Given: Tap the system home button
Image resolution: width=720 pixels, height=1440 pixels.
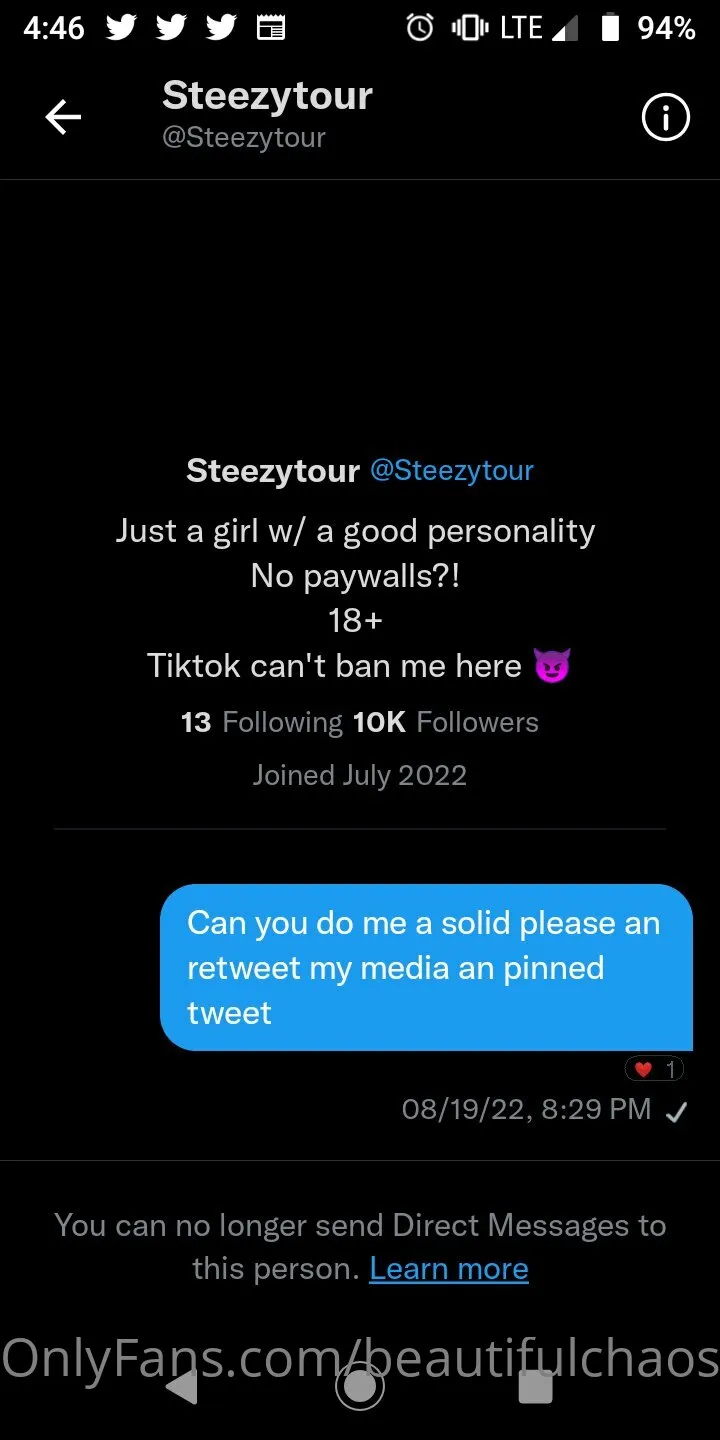Looking at the screenshot, I should coord(360,1387).
